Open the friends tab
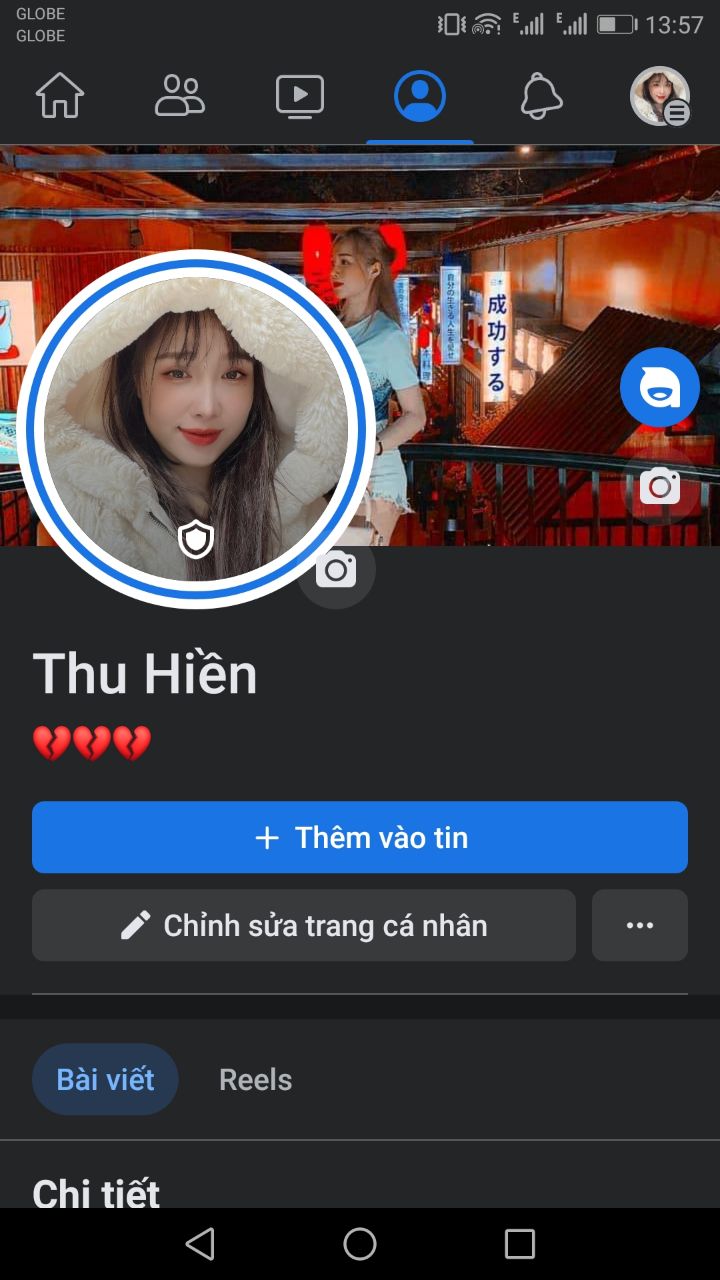720x1280 pixels. pos(180,97)
